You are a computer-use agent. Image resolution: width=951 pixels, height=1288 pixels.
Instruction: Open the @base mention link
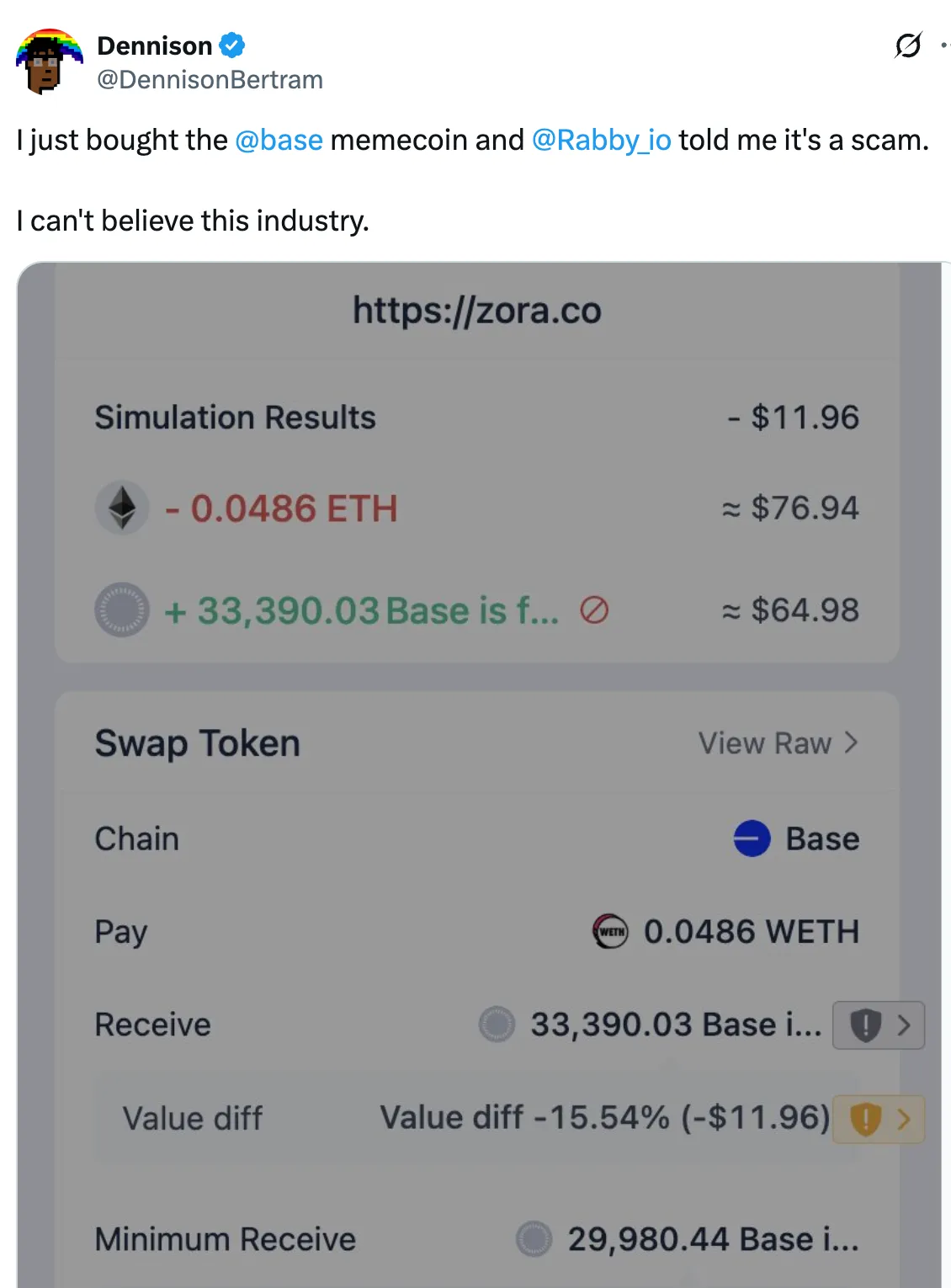[279, 140]
